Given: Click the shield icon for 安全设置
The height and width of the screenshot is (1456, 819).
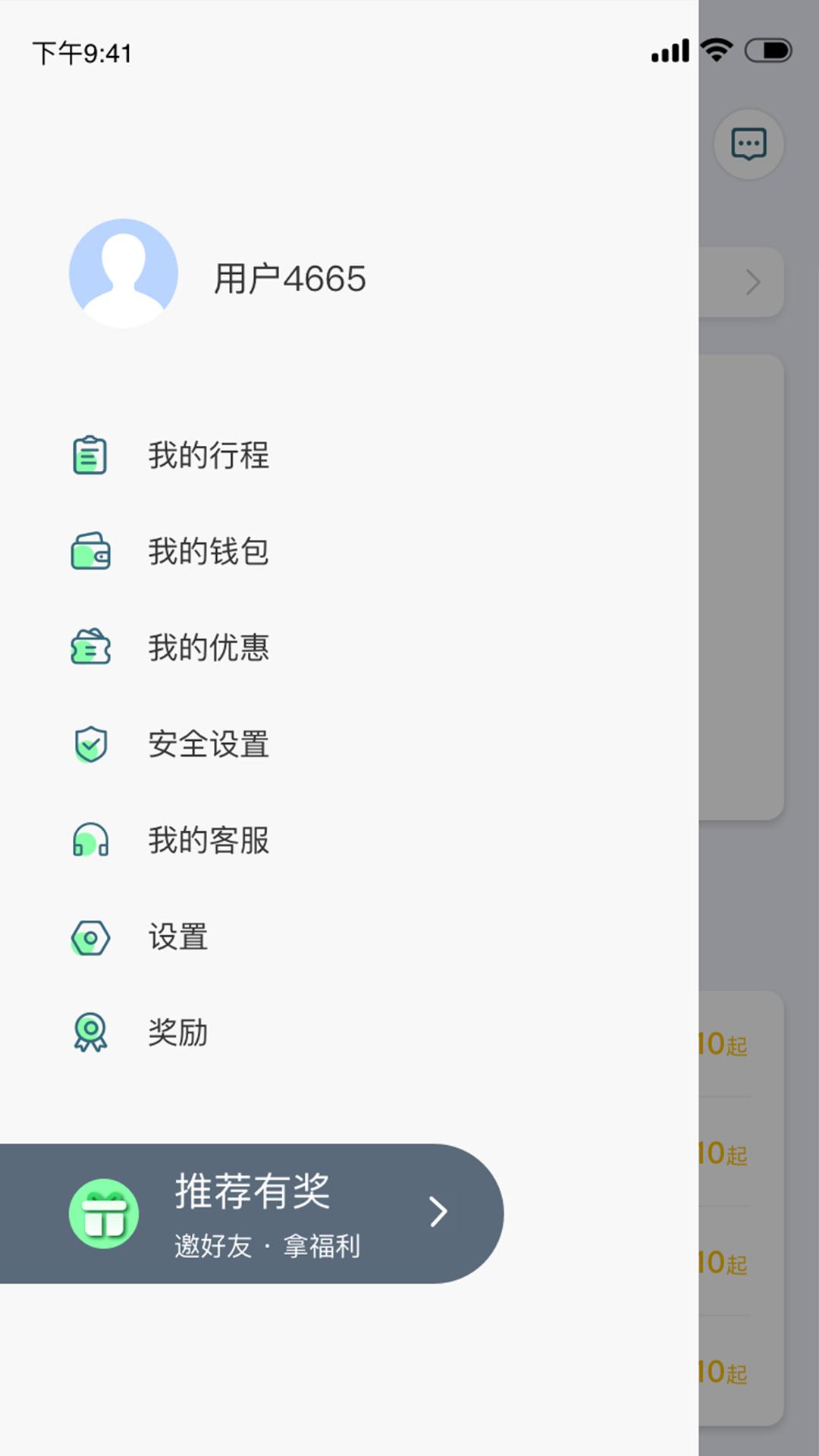Looking at the screenshot, I should tap(90, 745).
